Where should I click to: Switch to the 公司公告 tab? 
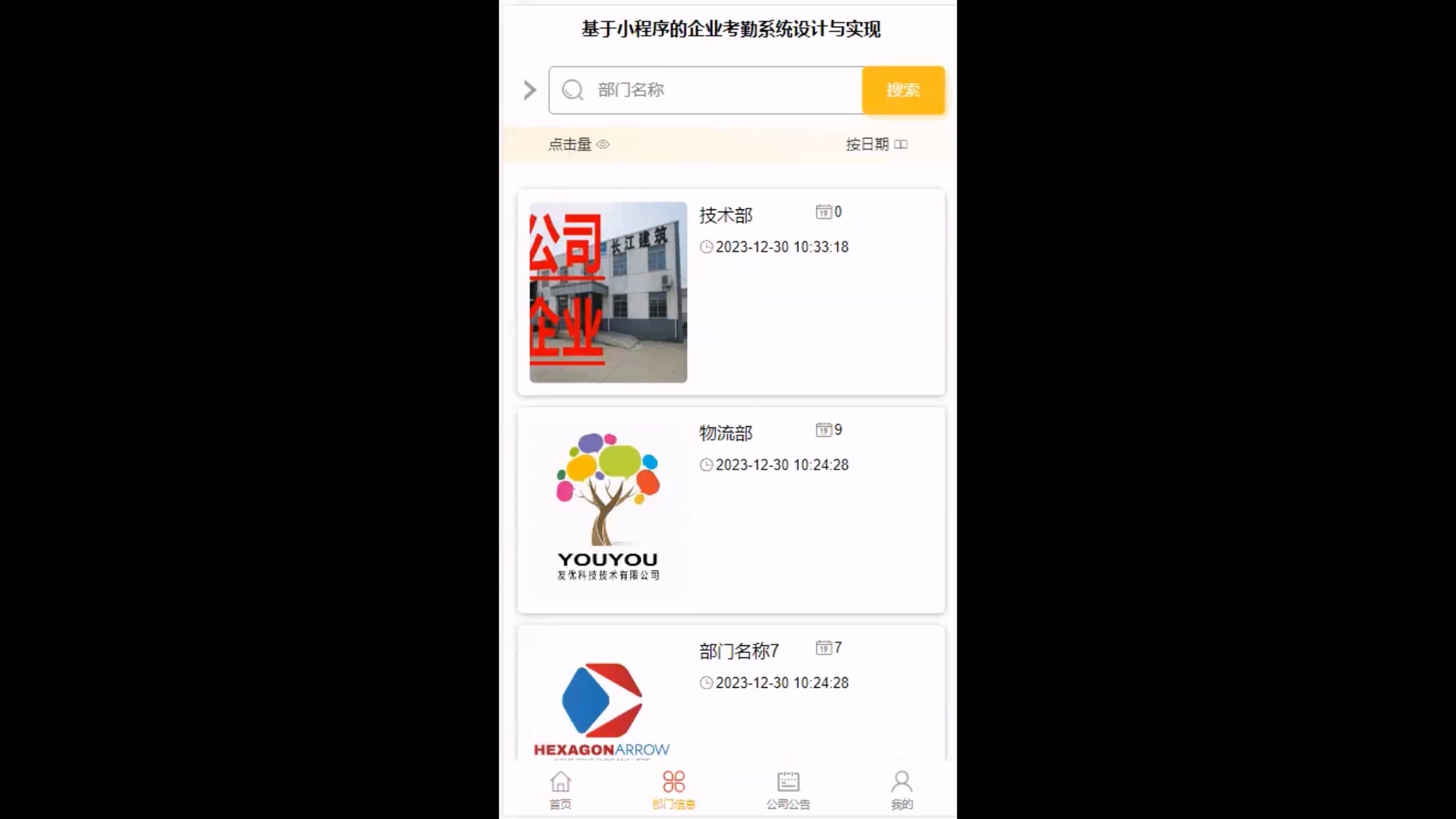click(788, 790)
